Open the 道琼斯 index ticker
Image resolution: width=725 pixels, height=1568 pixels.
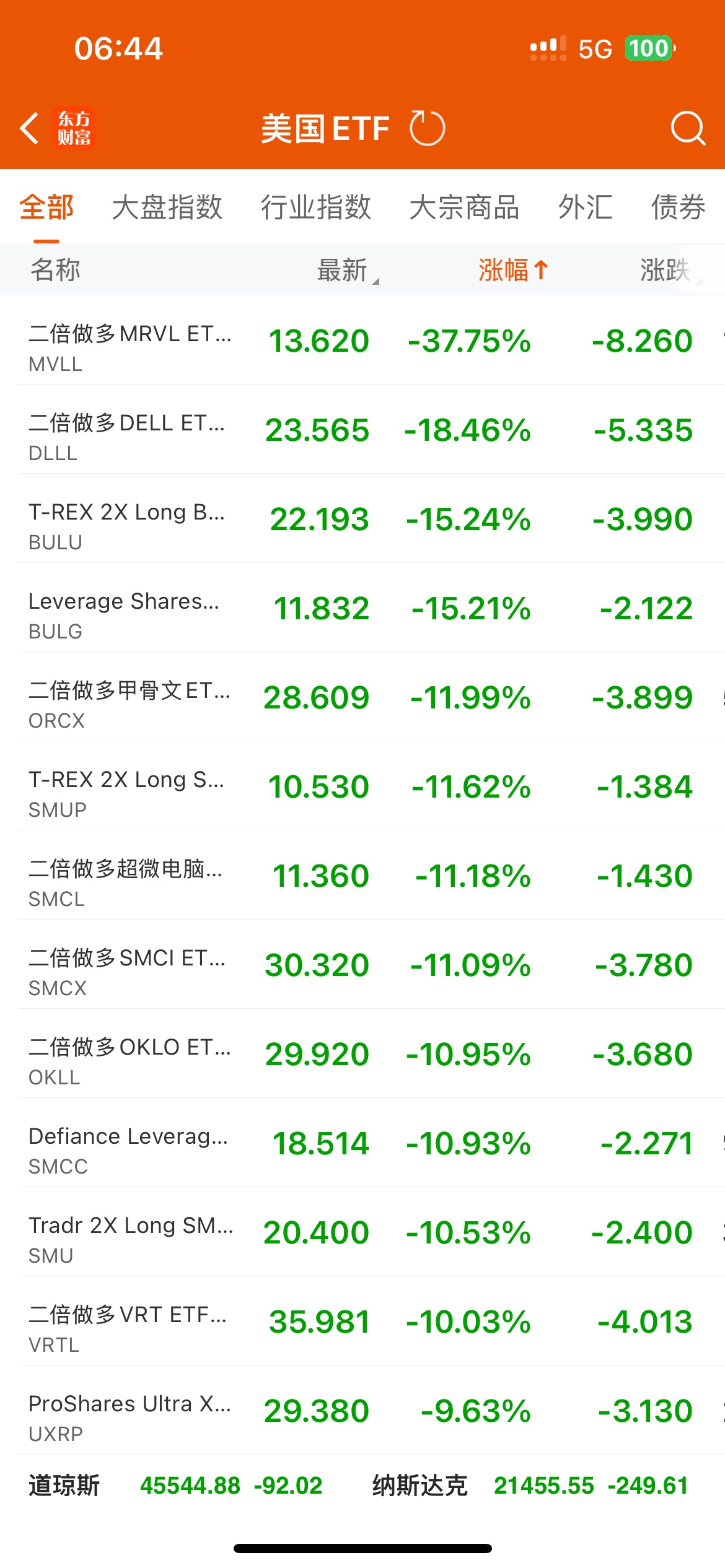pyautogui.click(x=175, y=1486)
